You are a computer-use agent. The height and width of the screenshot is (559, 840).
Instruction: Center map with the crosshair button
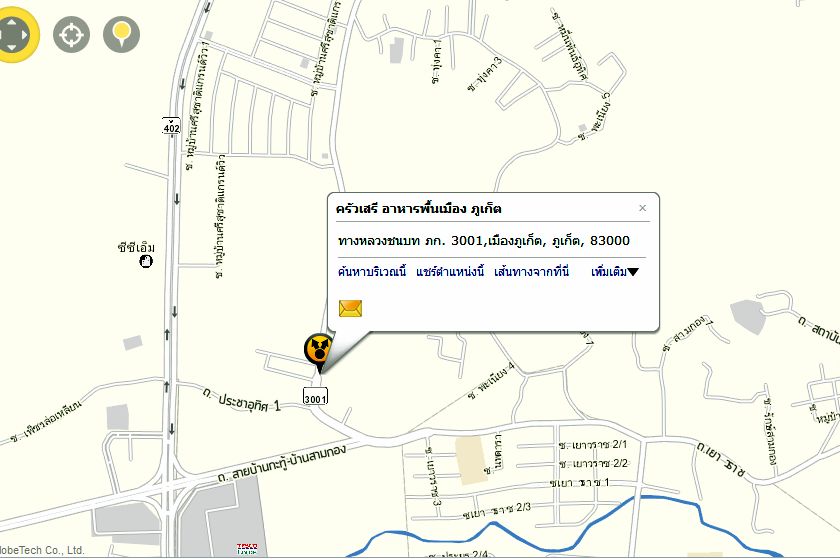pyautogui.click(x=71, y=35)
